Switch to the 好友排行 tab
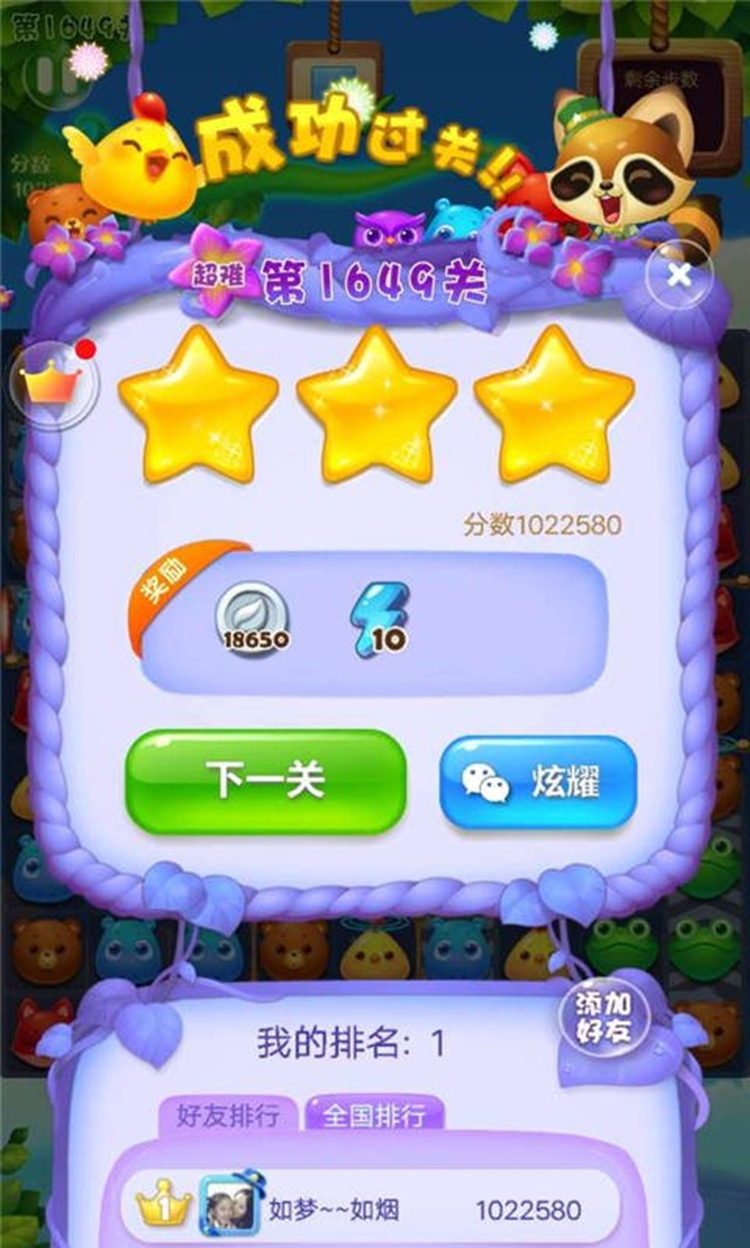 pyautogui.click(x=230, y=1116)
